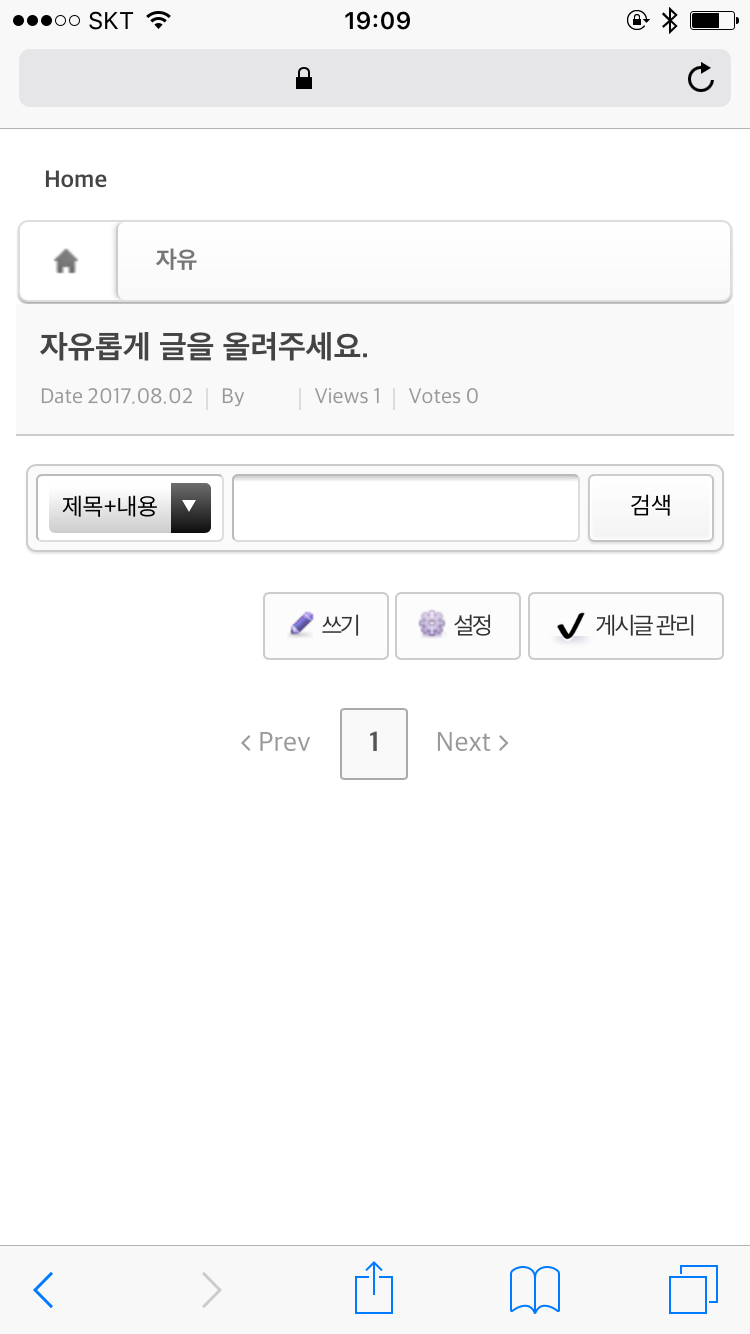Expand the 제목+내용 search dropdown
The height and width of the screenshot is (1334, 750).
coord(130,507)
